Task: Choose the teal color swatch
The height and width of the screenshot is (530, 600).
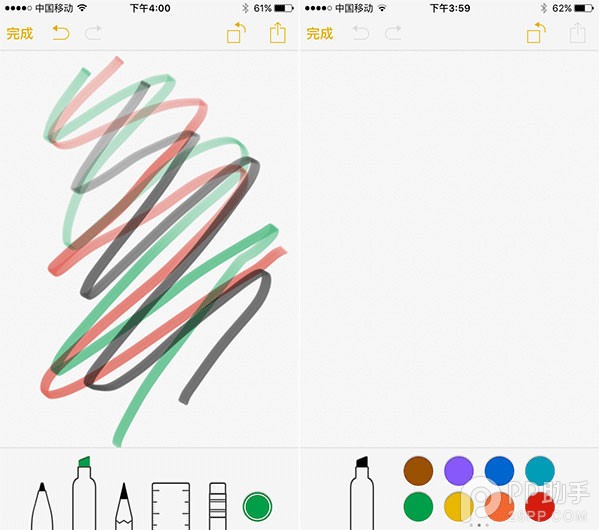Action: click(x=540, y=470)
